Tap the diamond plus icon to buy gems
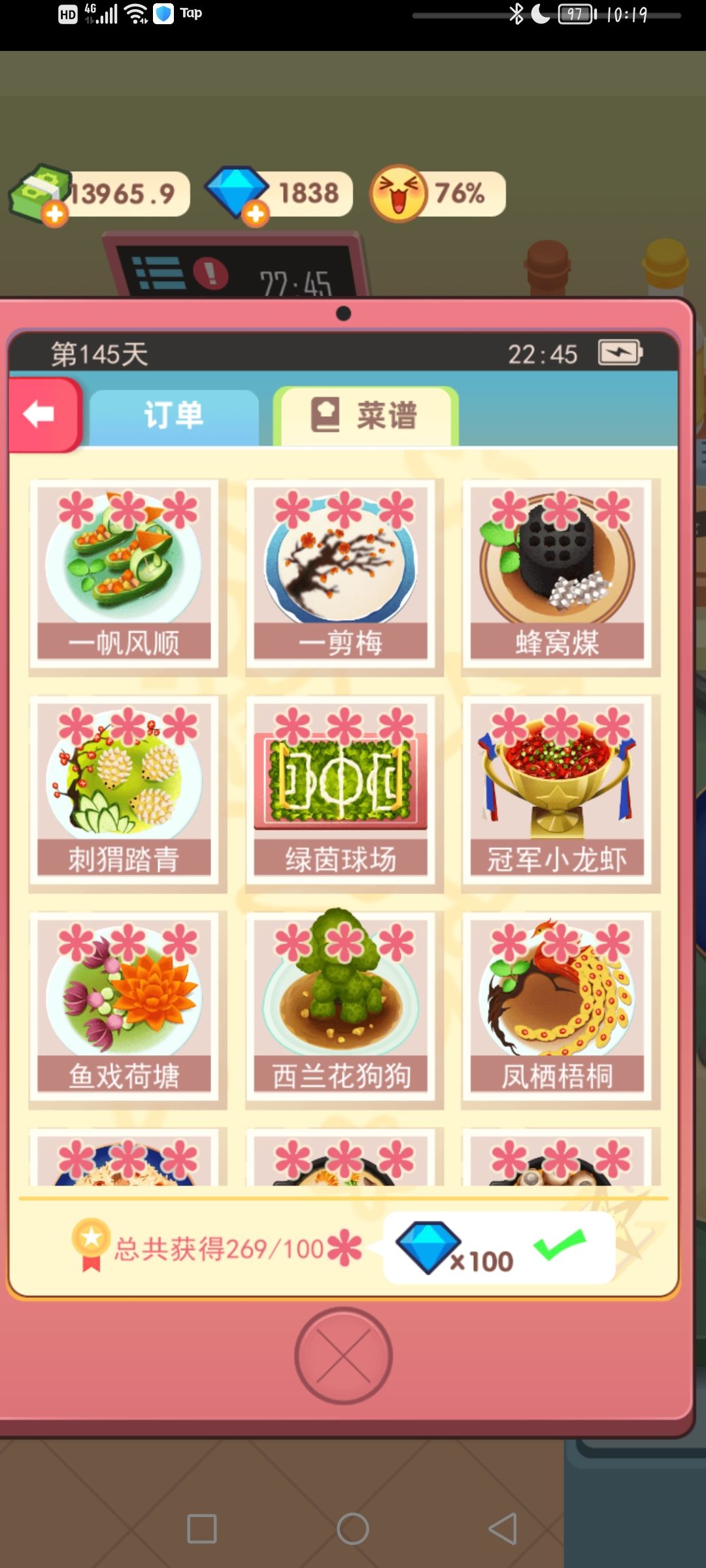This screenshot has width=706, height=1568. (256, 214)
